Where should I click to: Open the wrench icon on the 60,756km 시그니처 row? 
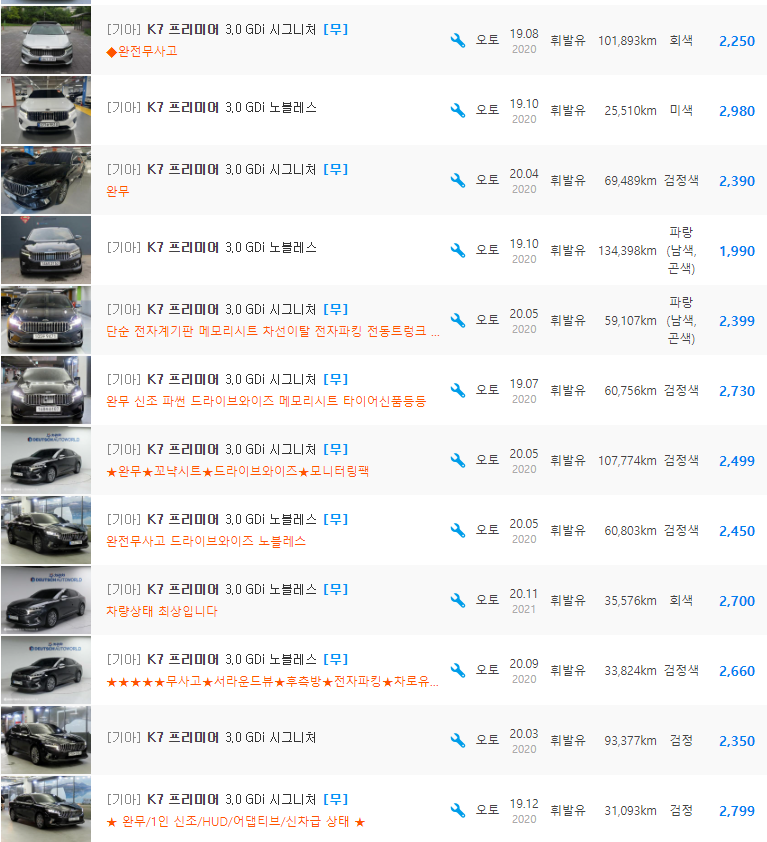[x=458, y=389]
